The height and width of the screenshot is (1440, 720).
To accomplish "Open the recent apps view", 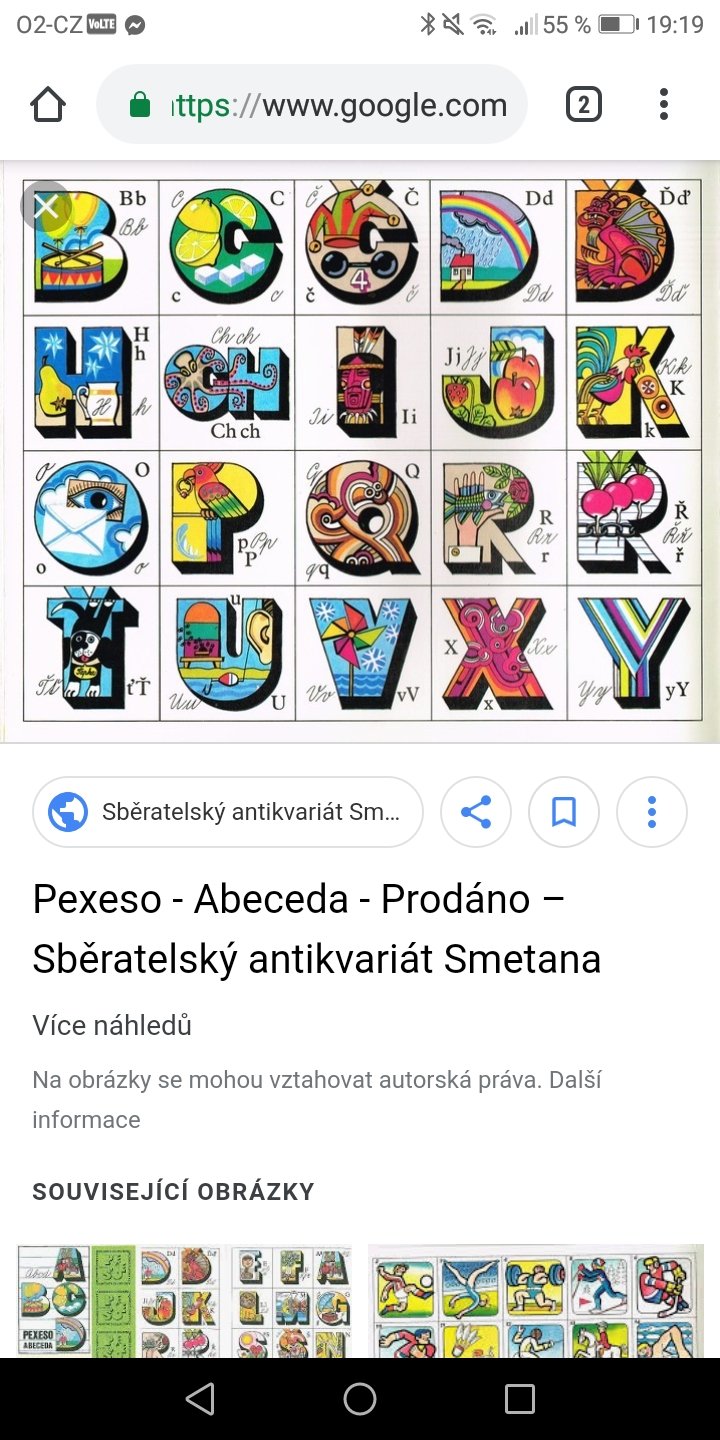I will click(x=520, y=1399).
